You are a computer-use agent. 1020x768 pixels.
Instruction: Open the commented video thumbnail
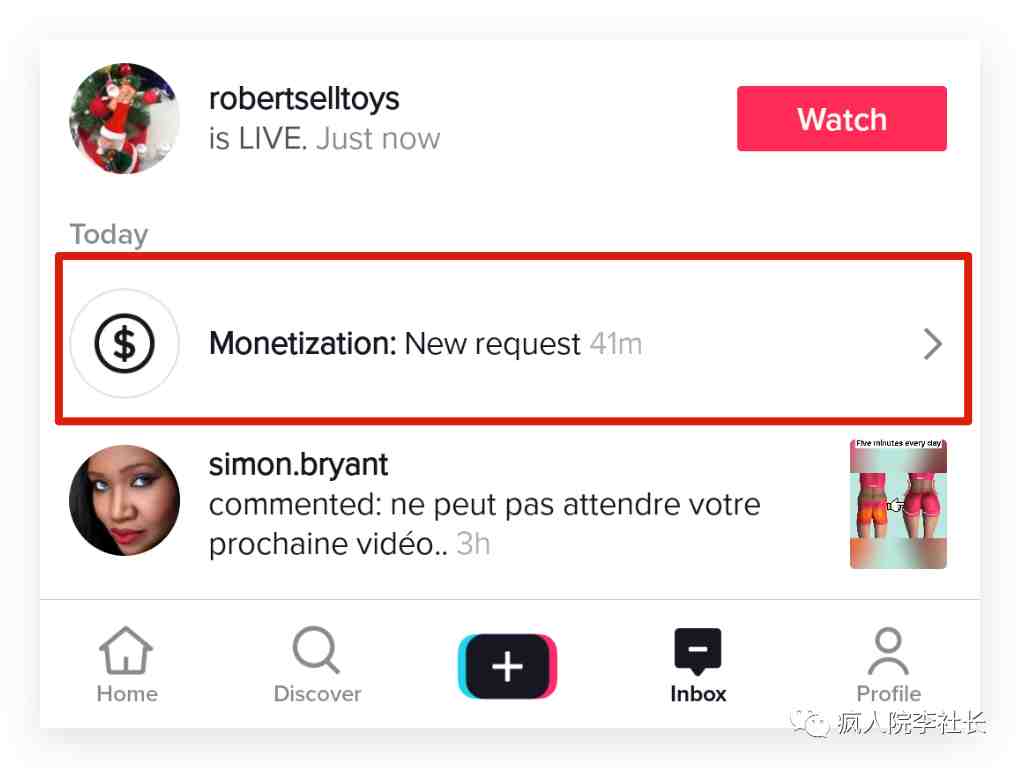(x=897, y=503)
